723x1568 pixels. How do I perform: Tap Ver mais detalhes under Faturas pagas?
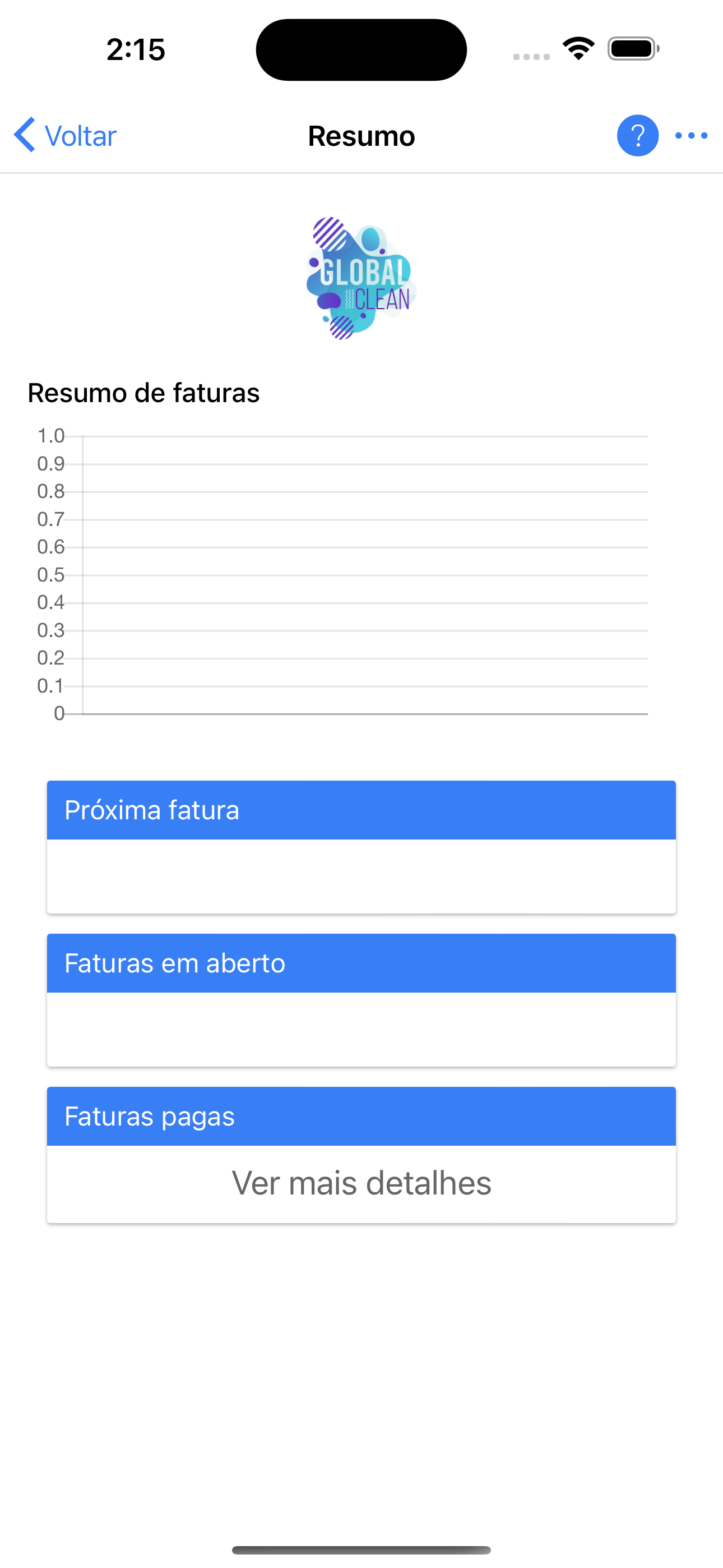(x=361, y=1183)
